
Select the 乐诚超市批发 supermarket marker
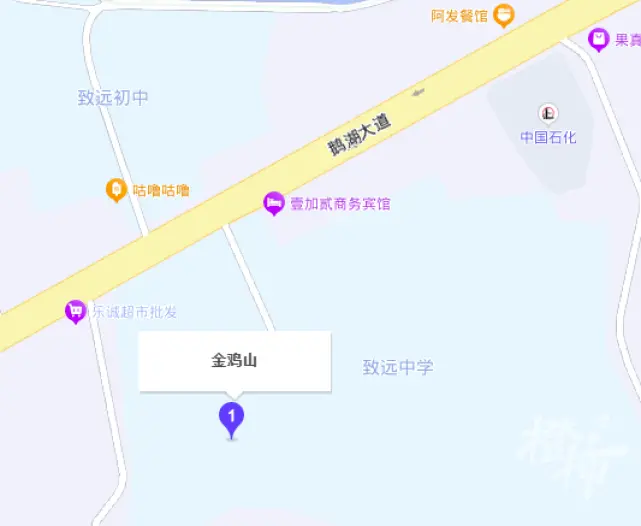[75, 311]
